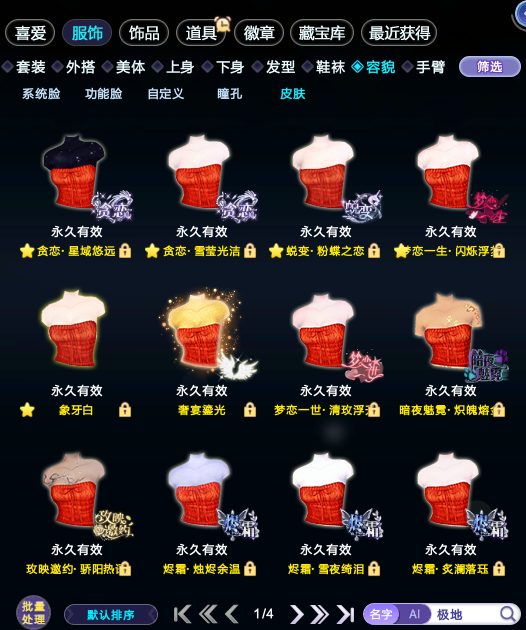Switch to the 瞳孔 sub-tab
The width and height of the screenshot is (526, 630).
click(229, 94)
